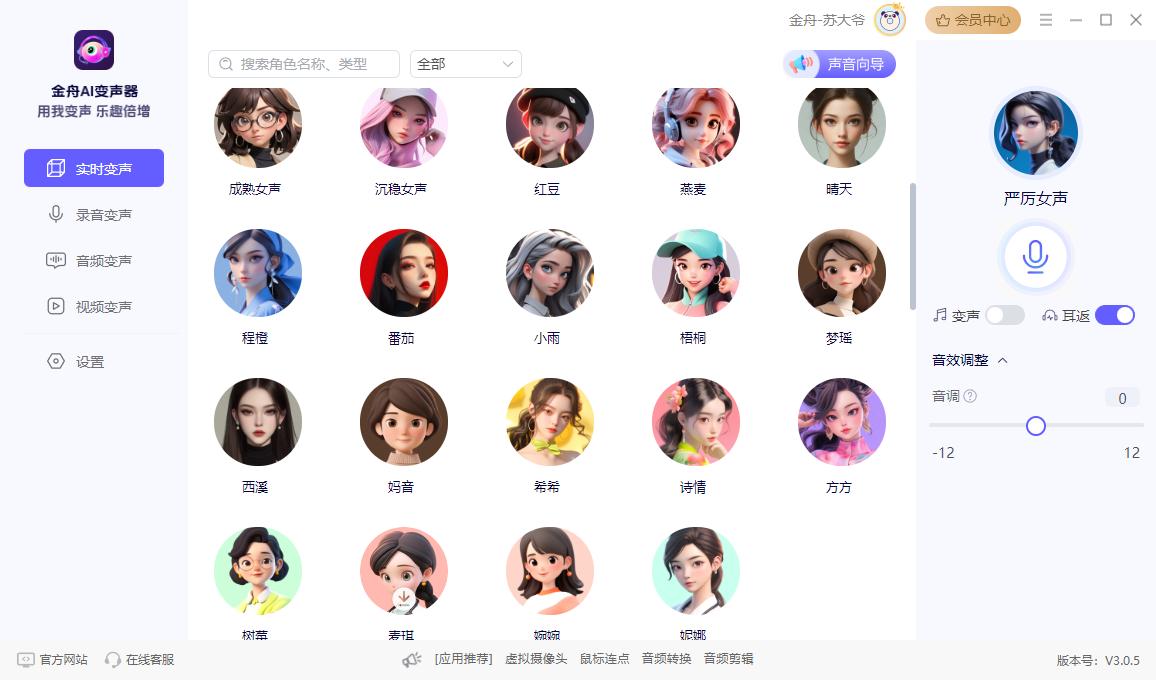Open 声音向导 voice guide

pyautogui.click(x=840, y=64)
